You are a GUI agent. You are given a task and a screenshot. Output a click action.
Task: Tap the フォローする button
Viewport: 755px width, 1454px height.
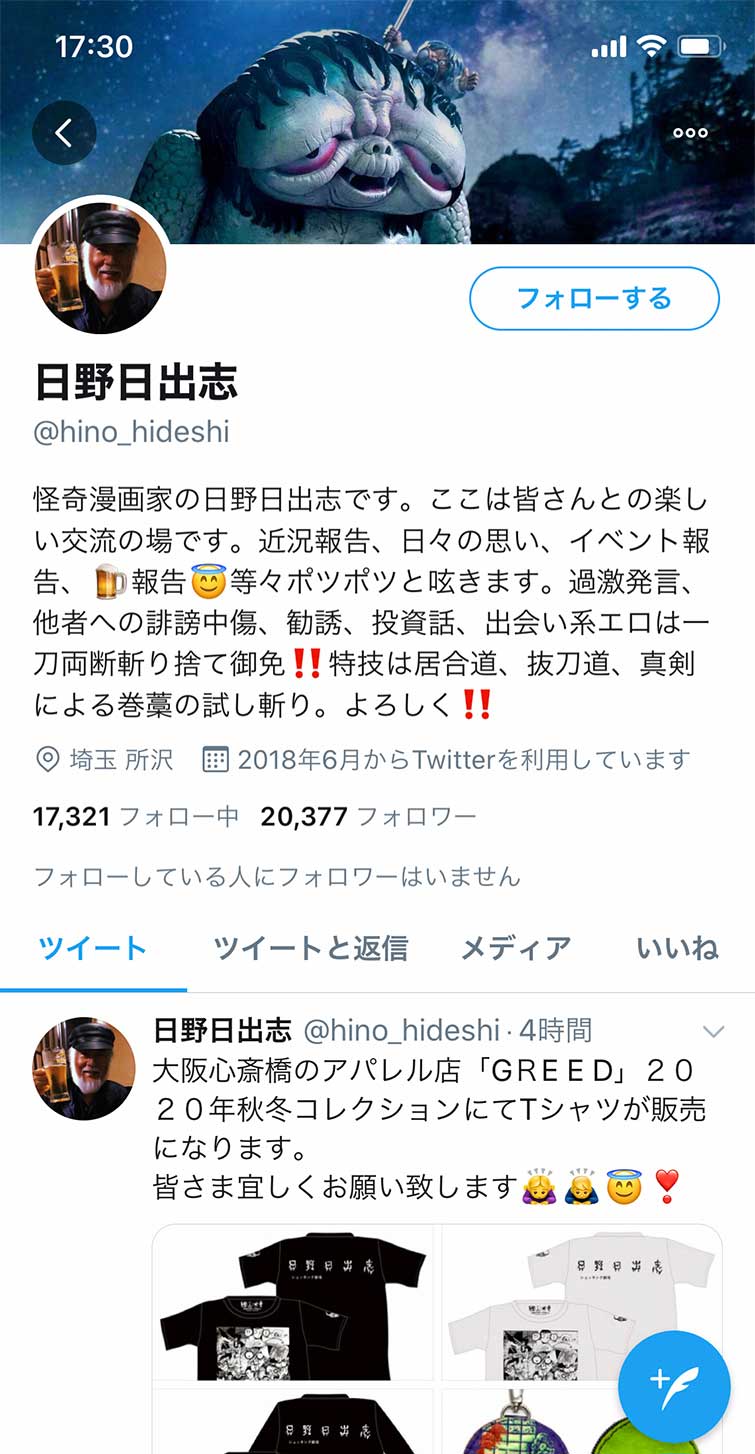point(594,298)
